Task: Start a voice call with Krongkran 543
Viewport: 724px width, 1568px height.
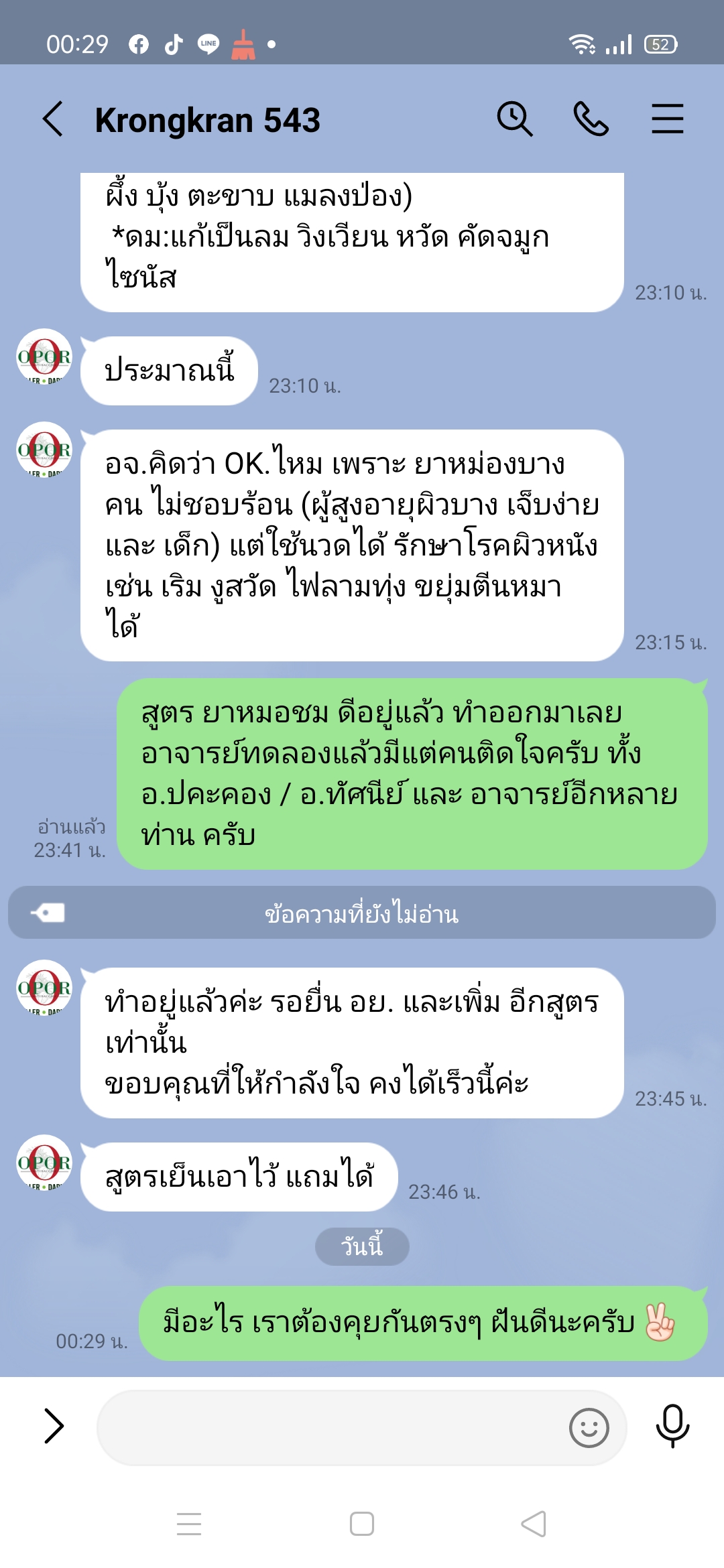Action: pyautogui.click(x=591, y=119)
